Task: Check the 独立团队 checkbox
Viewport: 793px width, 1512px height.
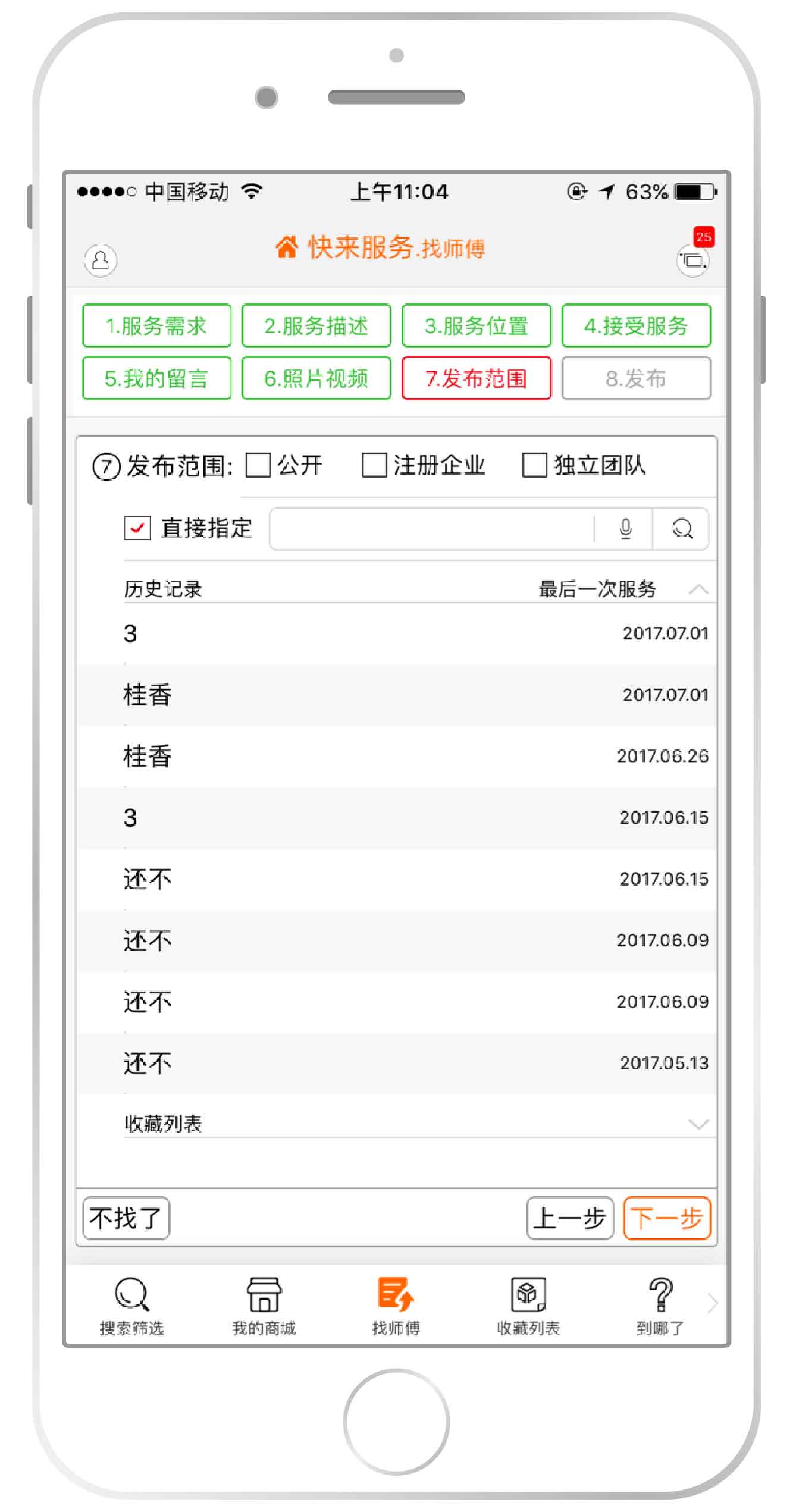Action: tap(534, 465)
